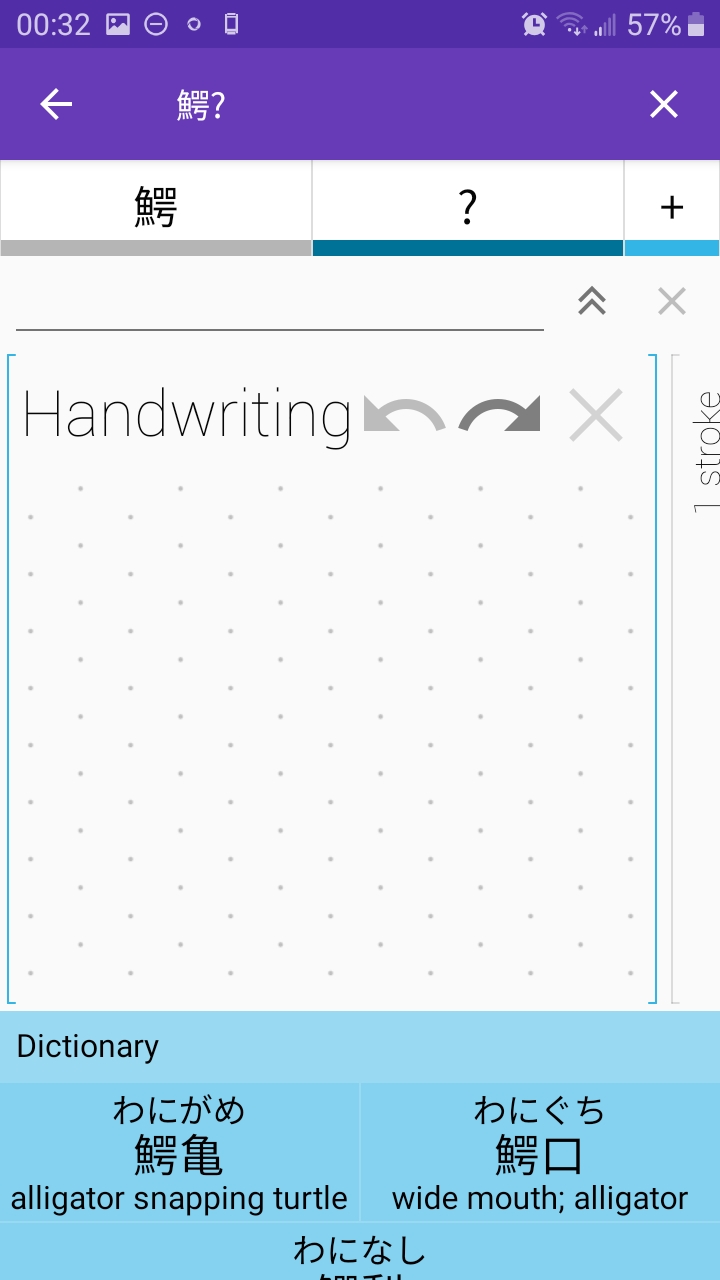Image resolution: width=720 pixels, height=1280 pixels.
Task: Close the input panel with small gray X
Action: coord(672,301)
